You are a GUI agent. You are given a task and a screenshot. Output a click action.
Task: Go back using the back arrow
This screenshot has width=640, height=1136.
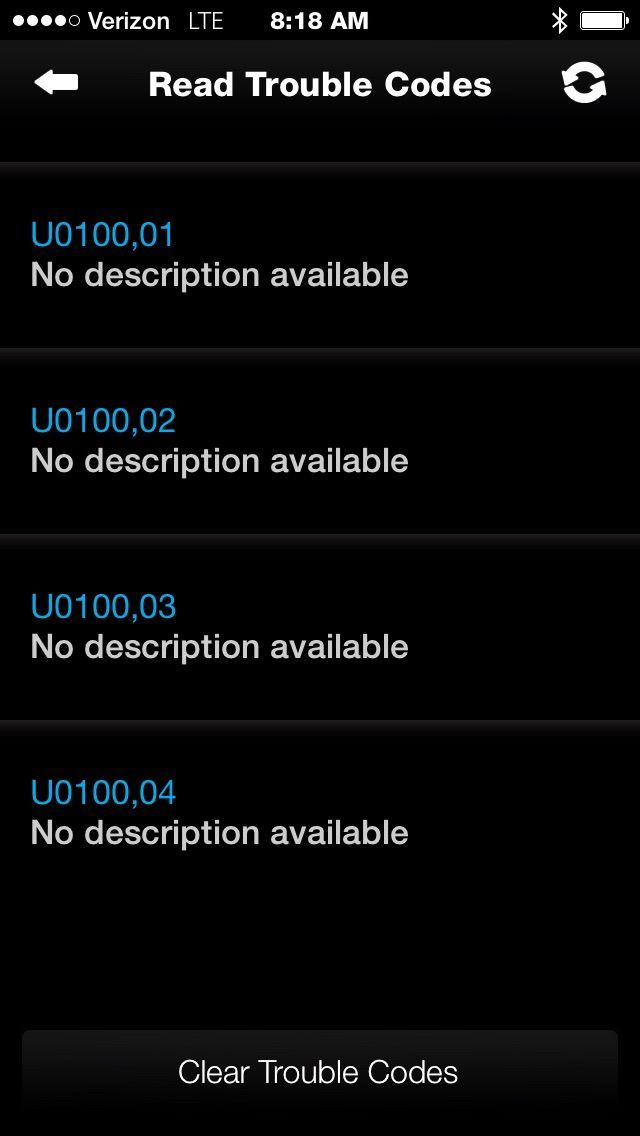(56, 83)
